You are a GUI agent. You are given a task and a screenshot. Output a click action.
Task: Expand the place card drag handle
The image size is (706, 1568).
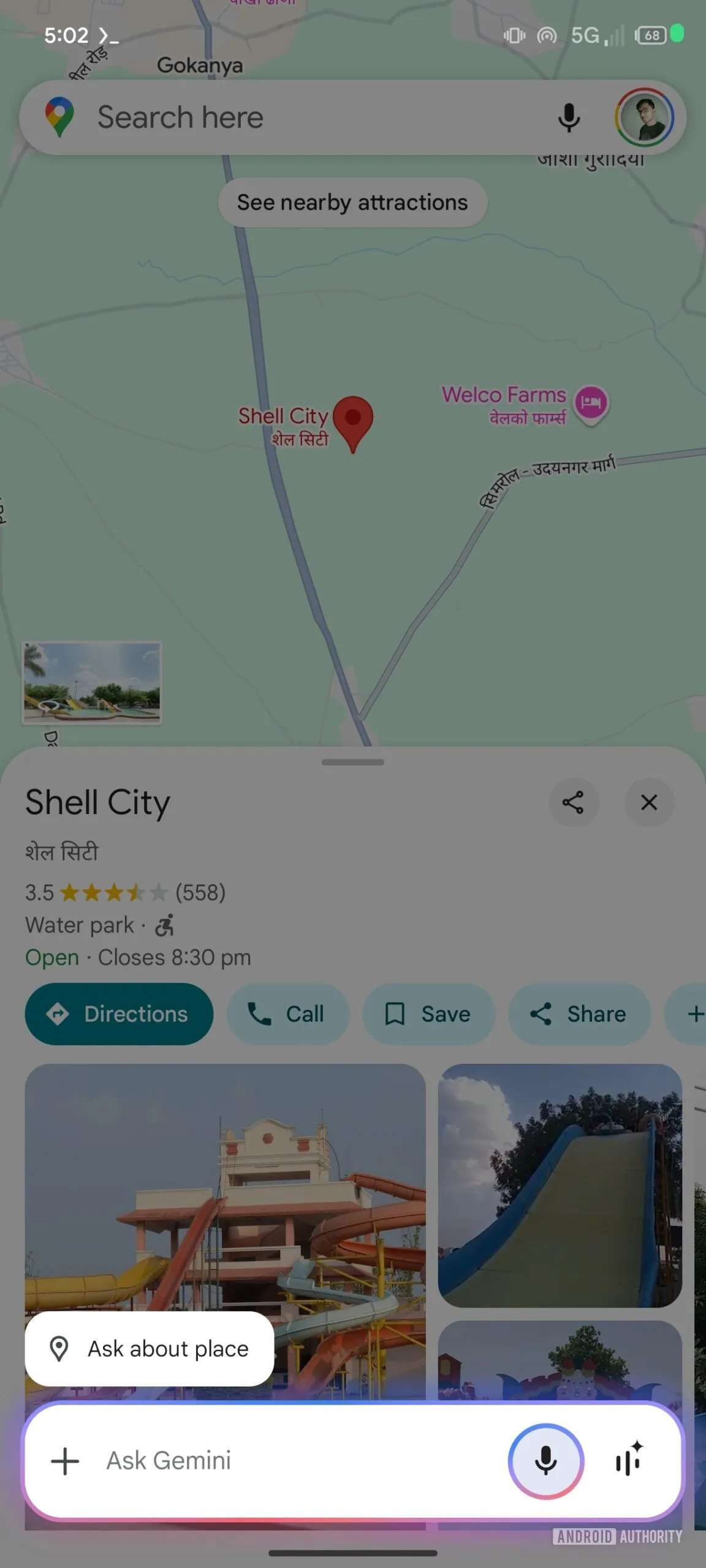click(x=352, y=762)
